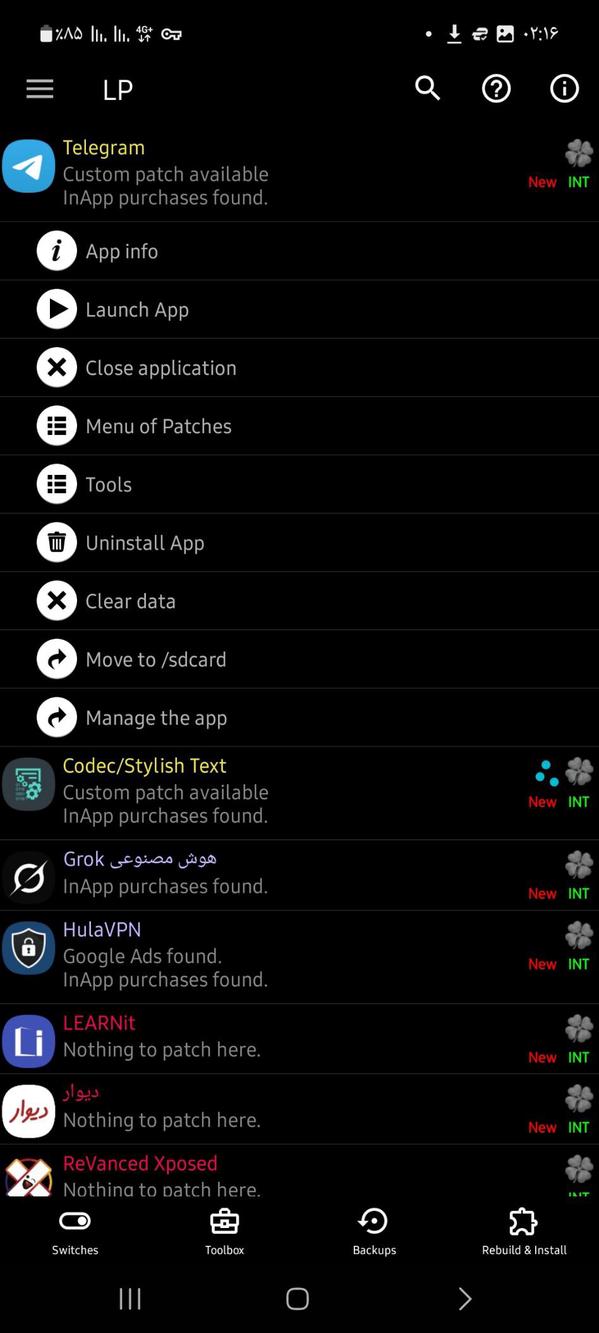Open the help question mark icon
This screenshot has width=599, height=1333.
pos(496,89)
